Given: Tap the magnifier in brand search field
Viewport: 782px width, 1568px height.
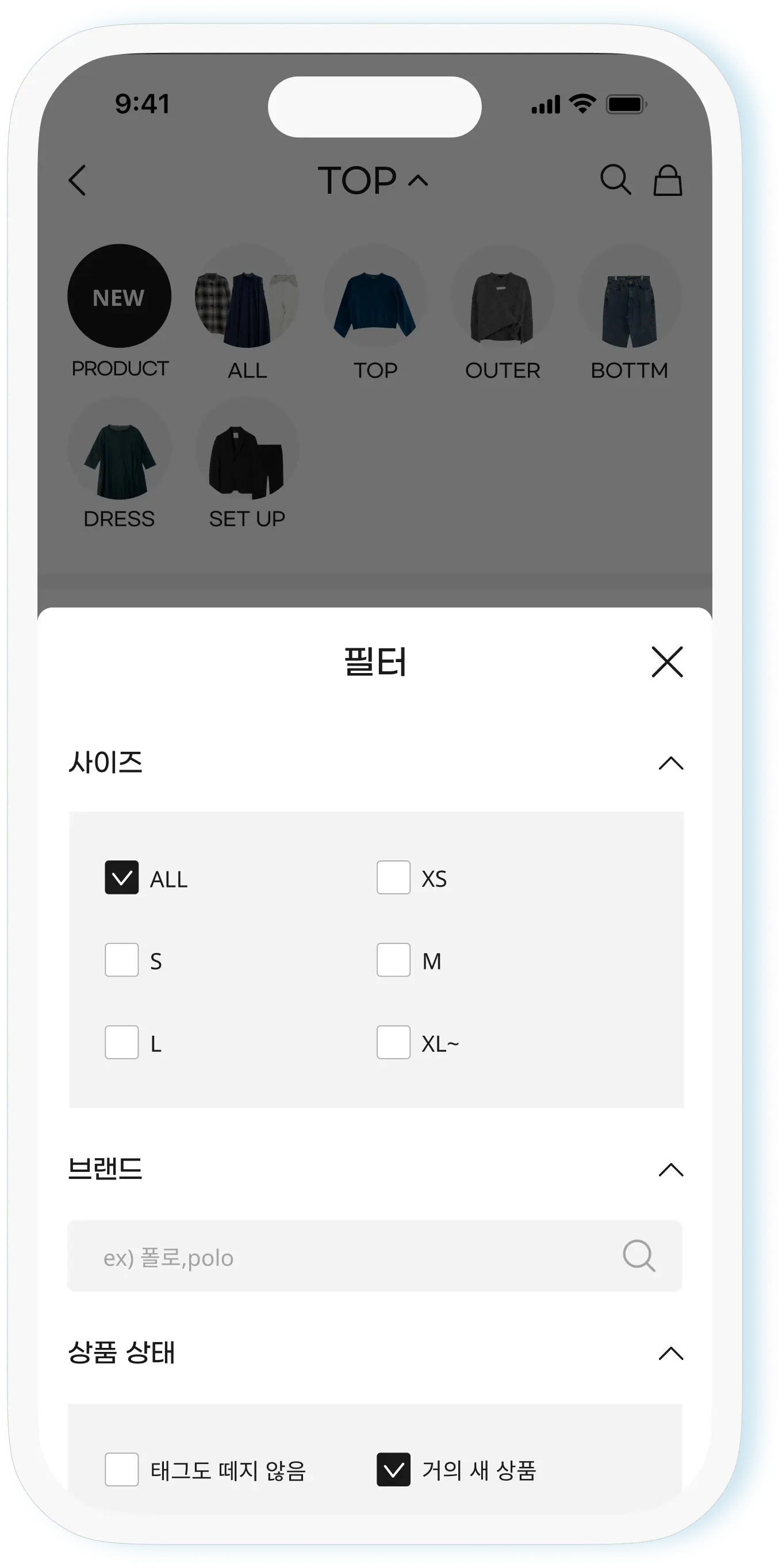Looking at the screenshot, I should 639,1256.
